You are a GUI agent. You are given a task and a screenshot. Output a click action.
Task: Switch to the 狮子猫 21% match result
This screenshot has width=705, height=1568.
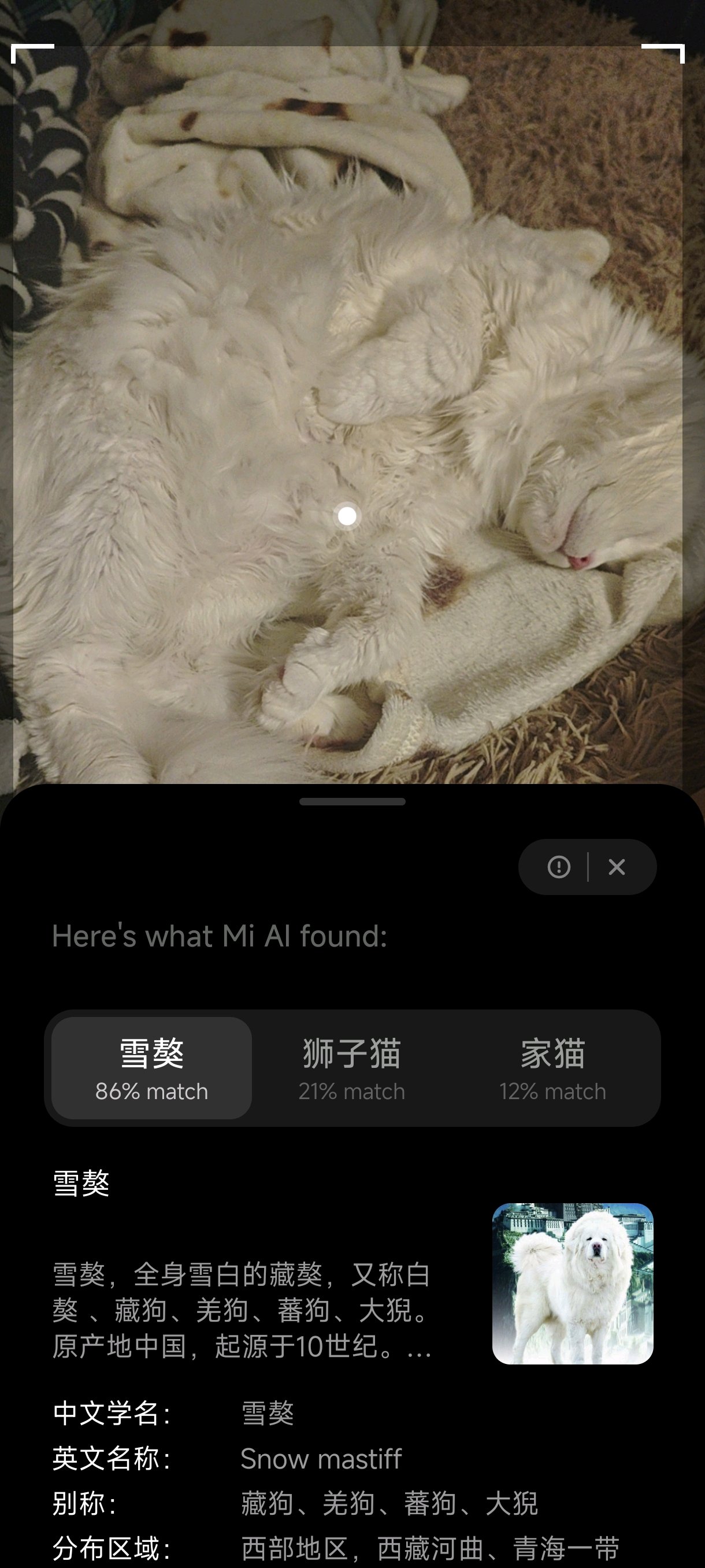click(351, 1068)
